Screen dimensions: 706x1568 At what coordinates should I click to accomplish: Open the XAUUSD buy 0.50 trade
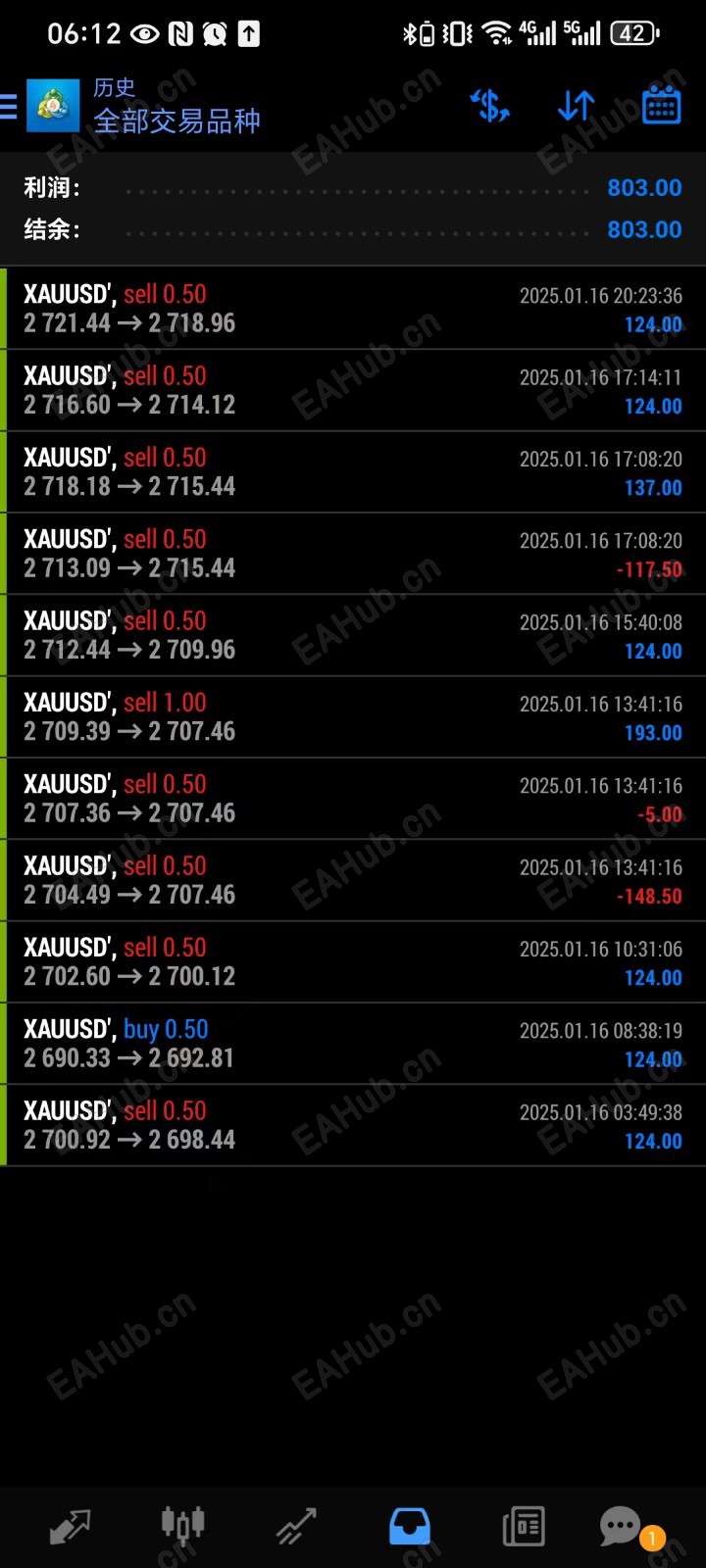(353, 1044)
